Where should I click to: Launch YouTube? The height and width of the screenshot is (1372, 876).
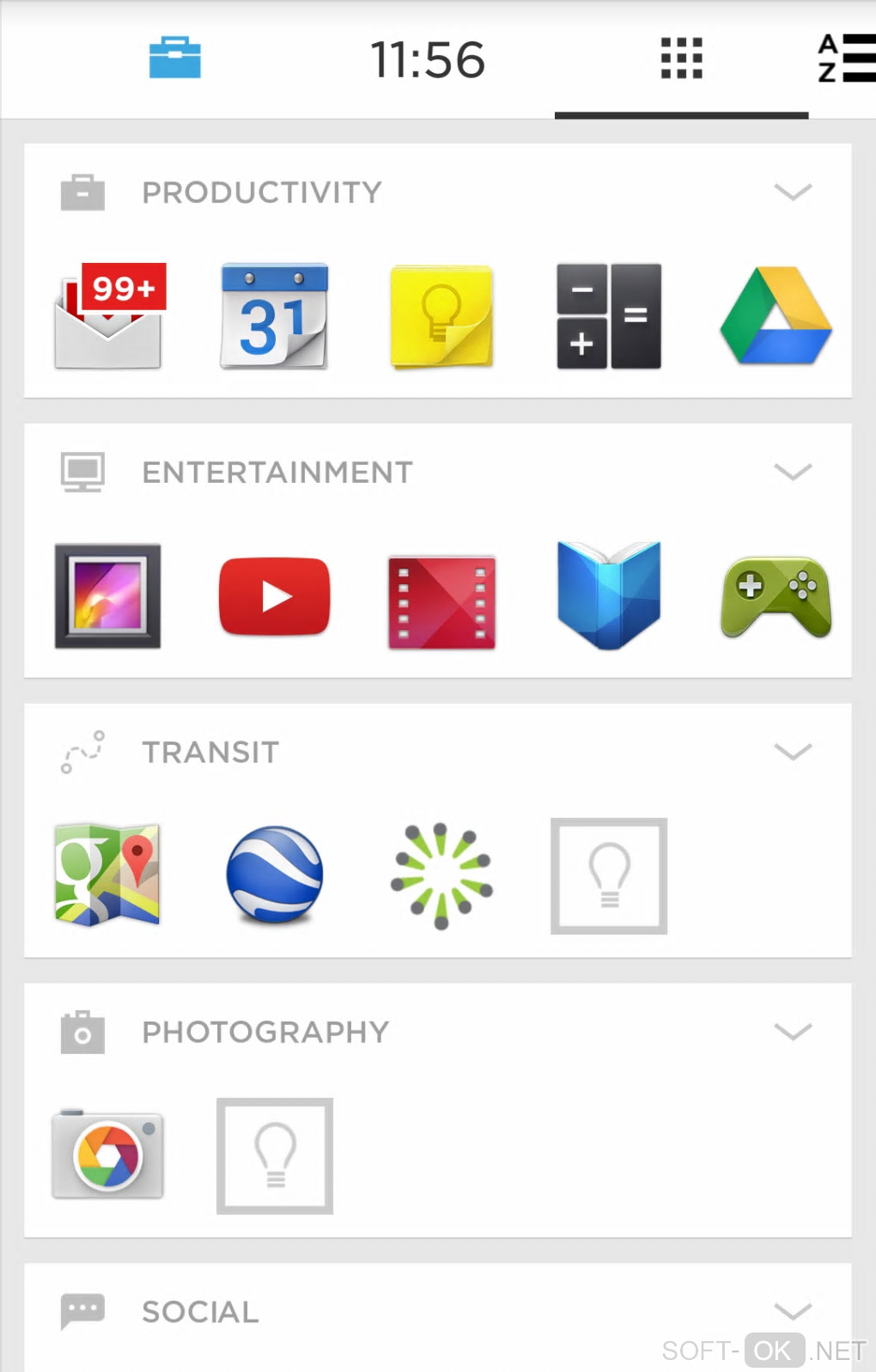tap(275, 596)
